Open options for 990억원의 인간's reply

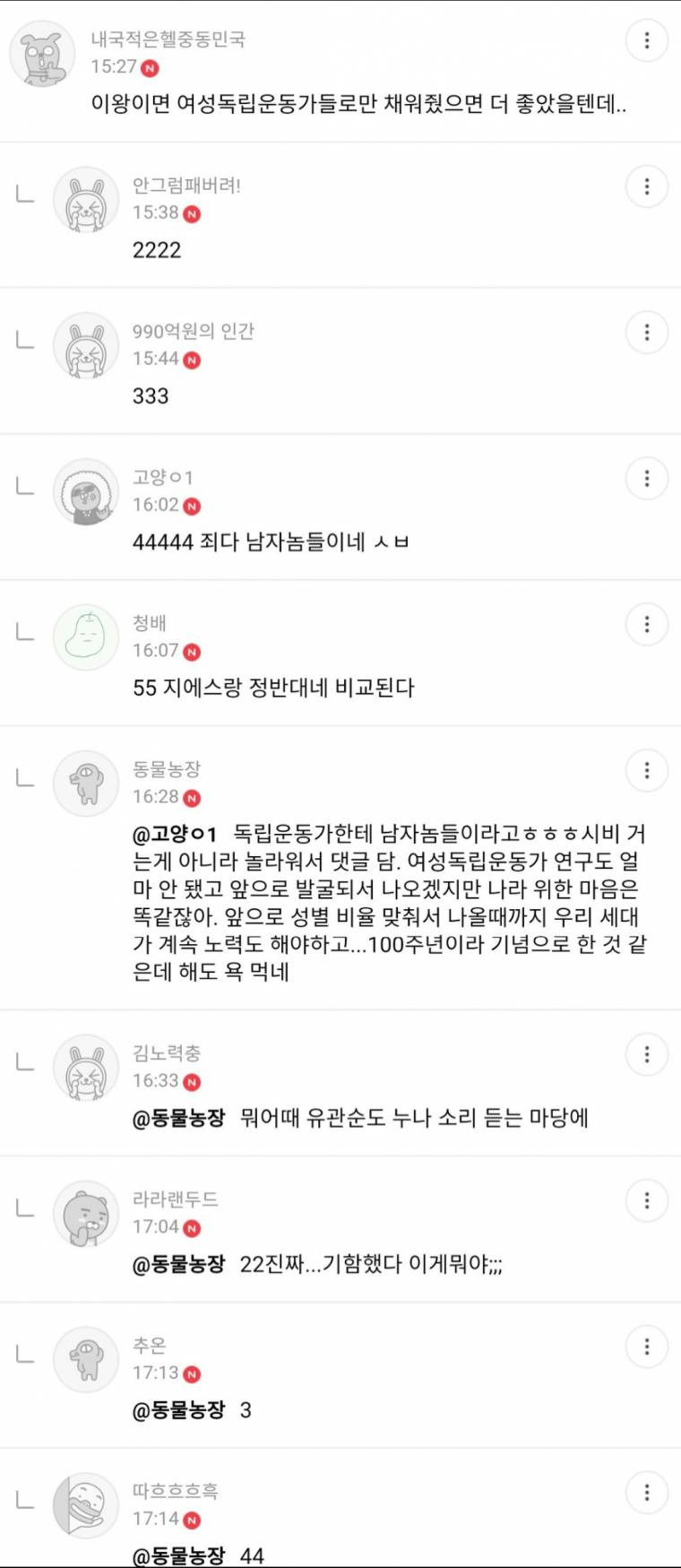click(647, 334)
